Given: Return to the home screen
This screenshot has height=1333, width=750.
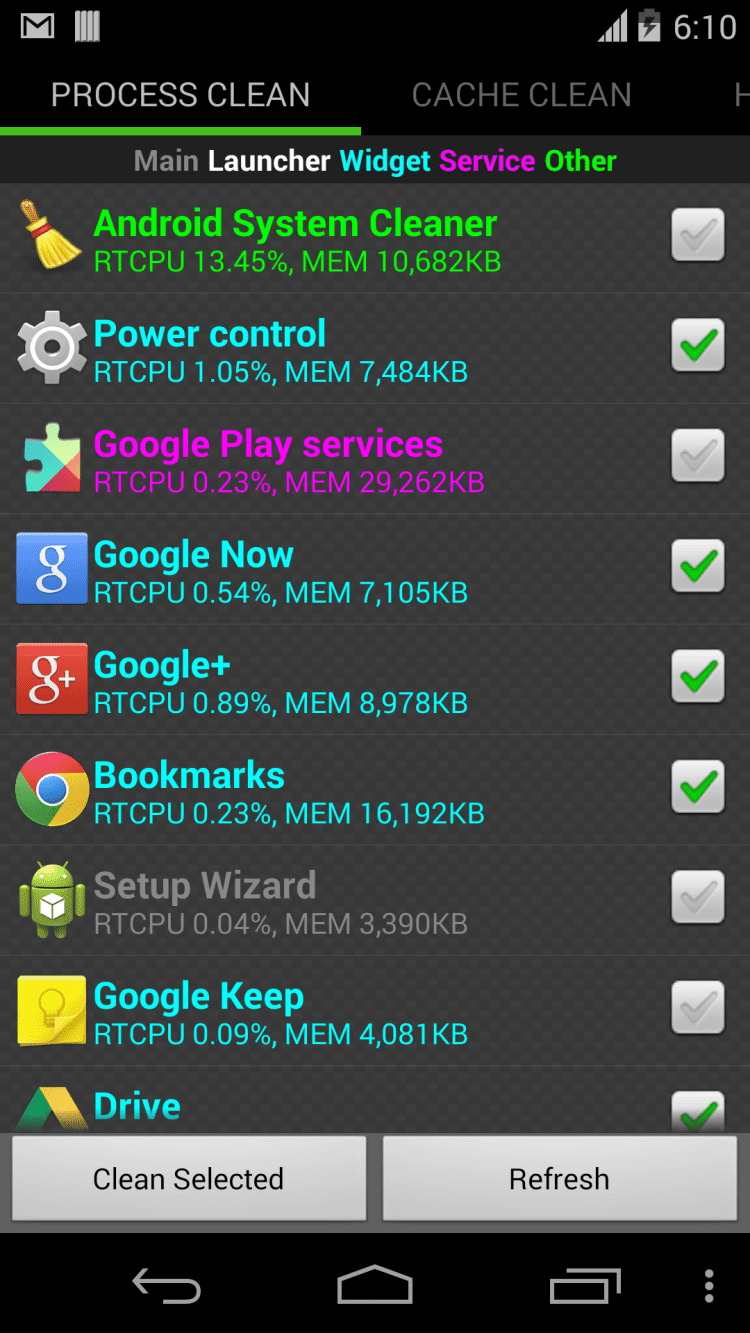Looking at the screenshot, I should pyautogui.click(x=375, y=1286).
